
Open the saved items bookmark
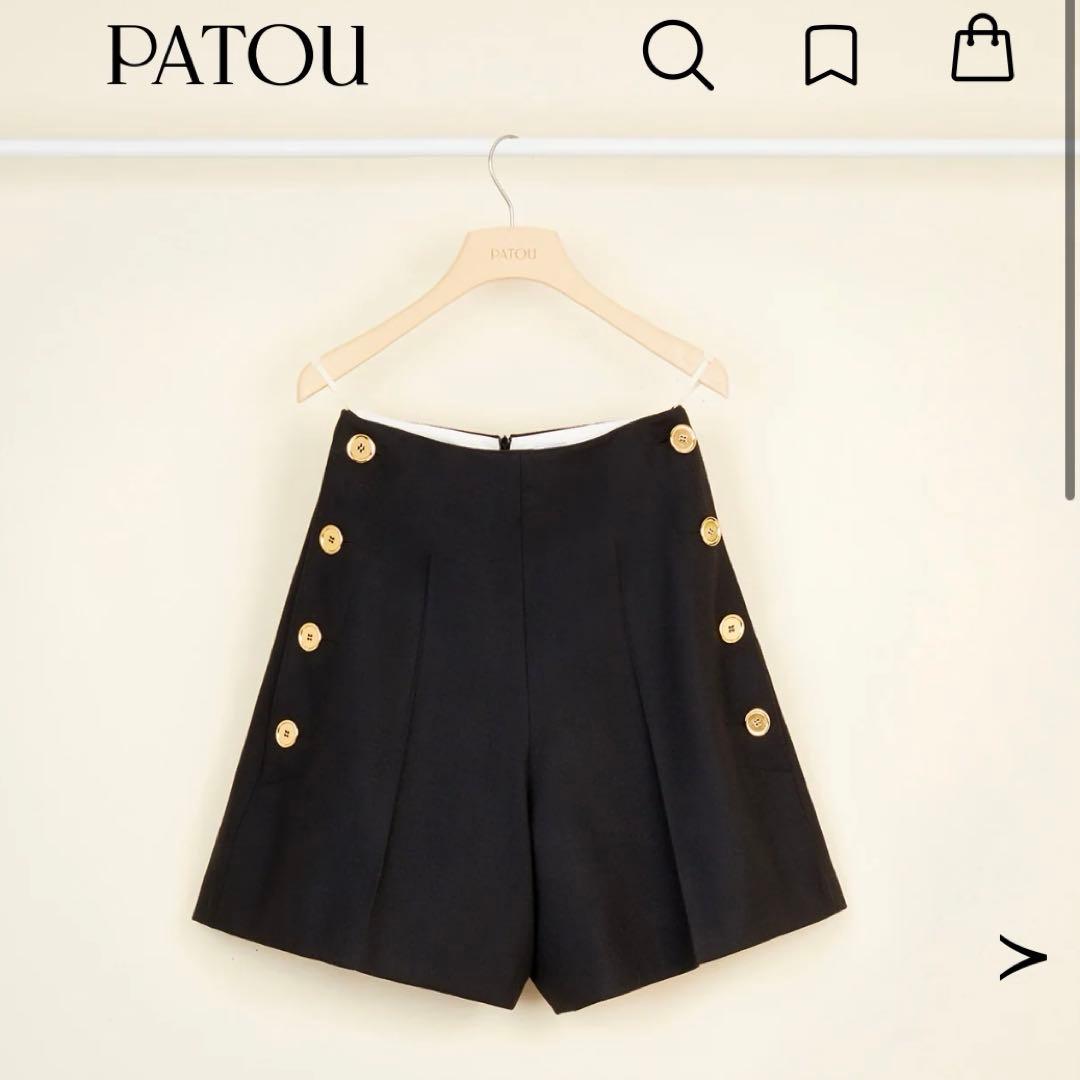point(831,55)
